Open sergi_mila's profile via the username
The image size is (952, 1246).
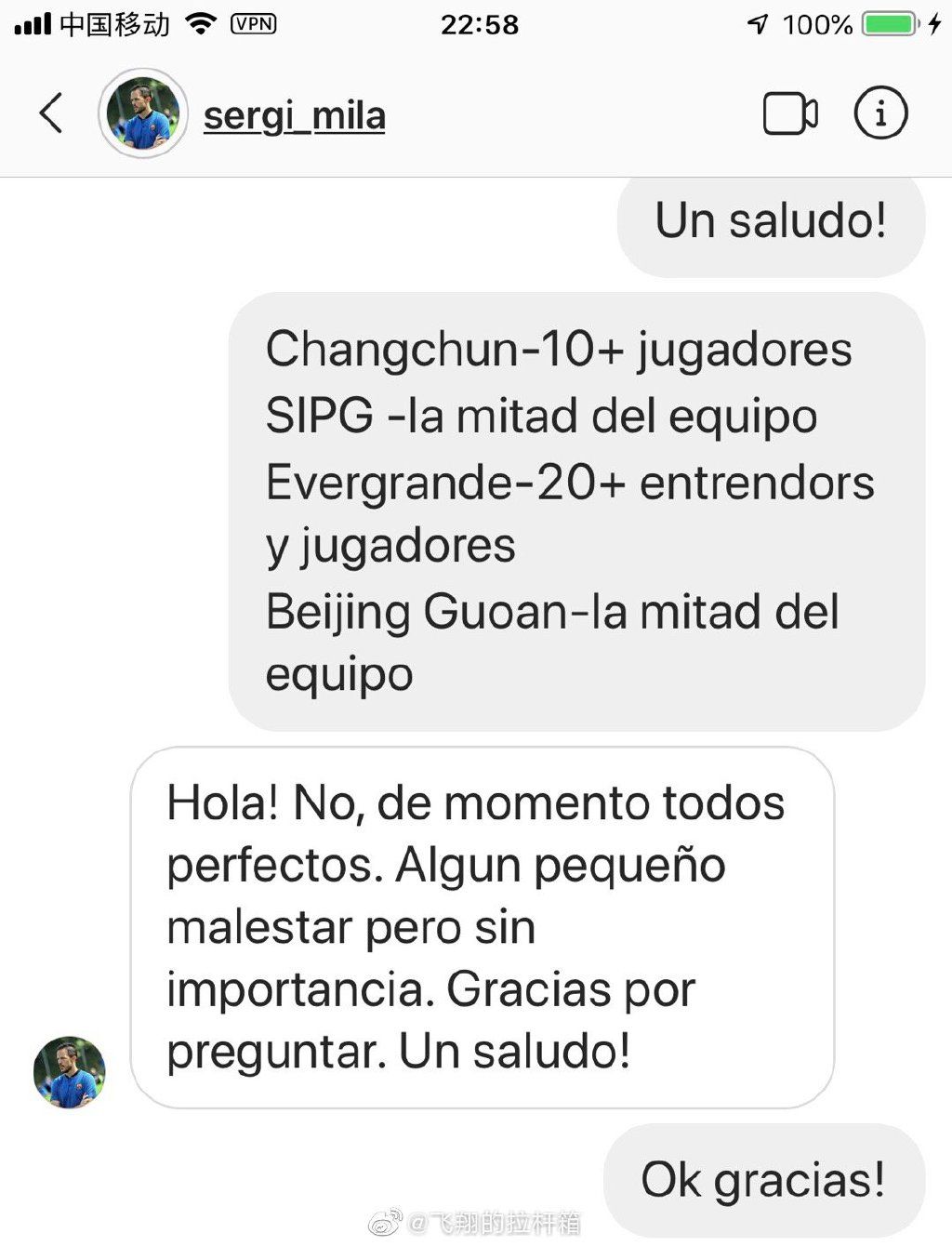tap(294, 114)
